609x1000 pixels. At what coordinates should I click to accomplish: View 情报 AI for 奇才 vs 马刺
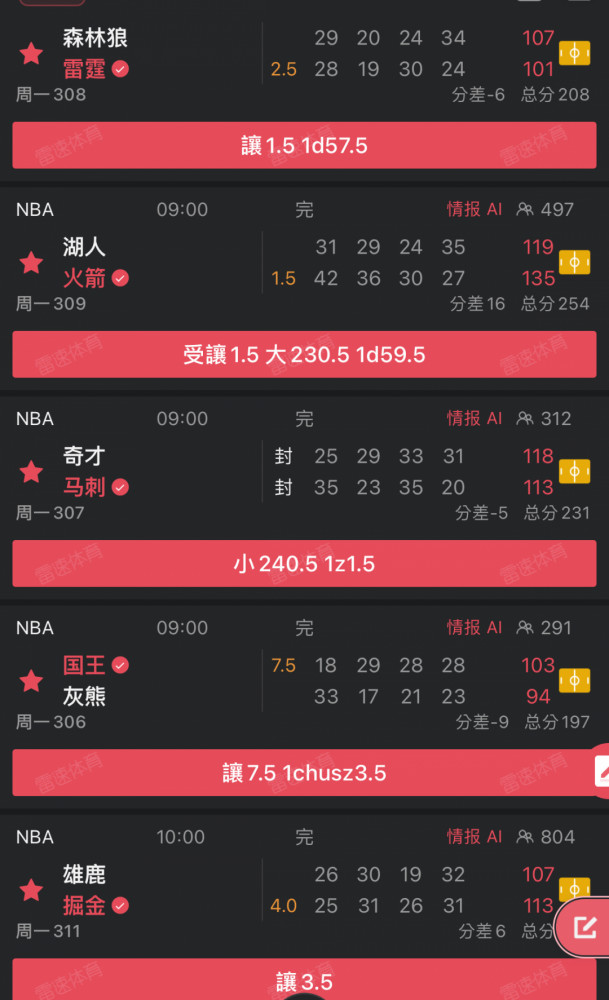[x=474, y=418]
